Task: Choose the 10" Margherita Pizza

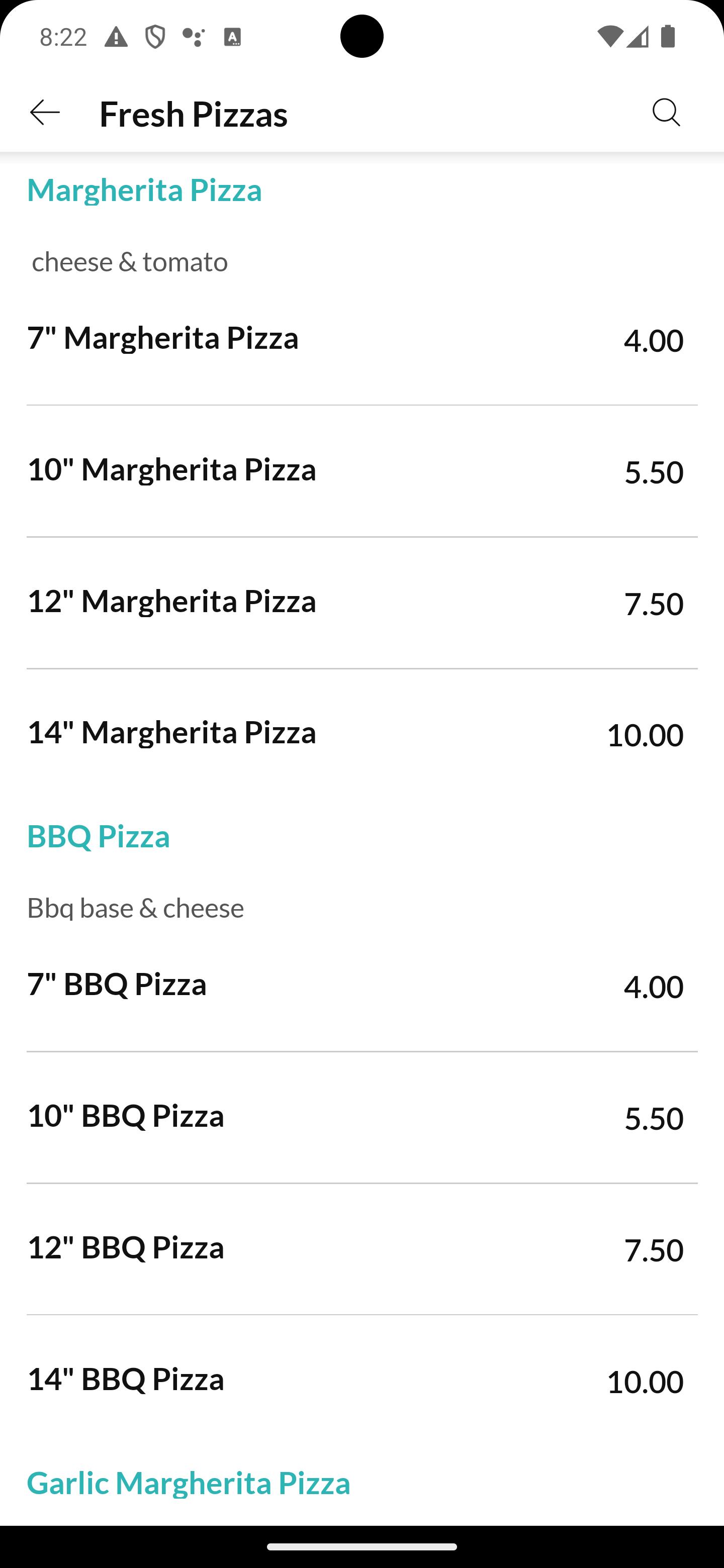Action: point(361,471)
